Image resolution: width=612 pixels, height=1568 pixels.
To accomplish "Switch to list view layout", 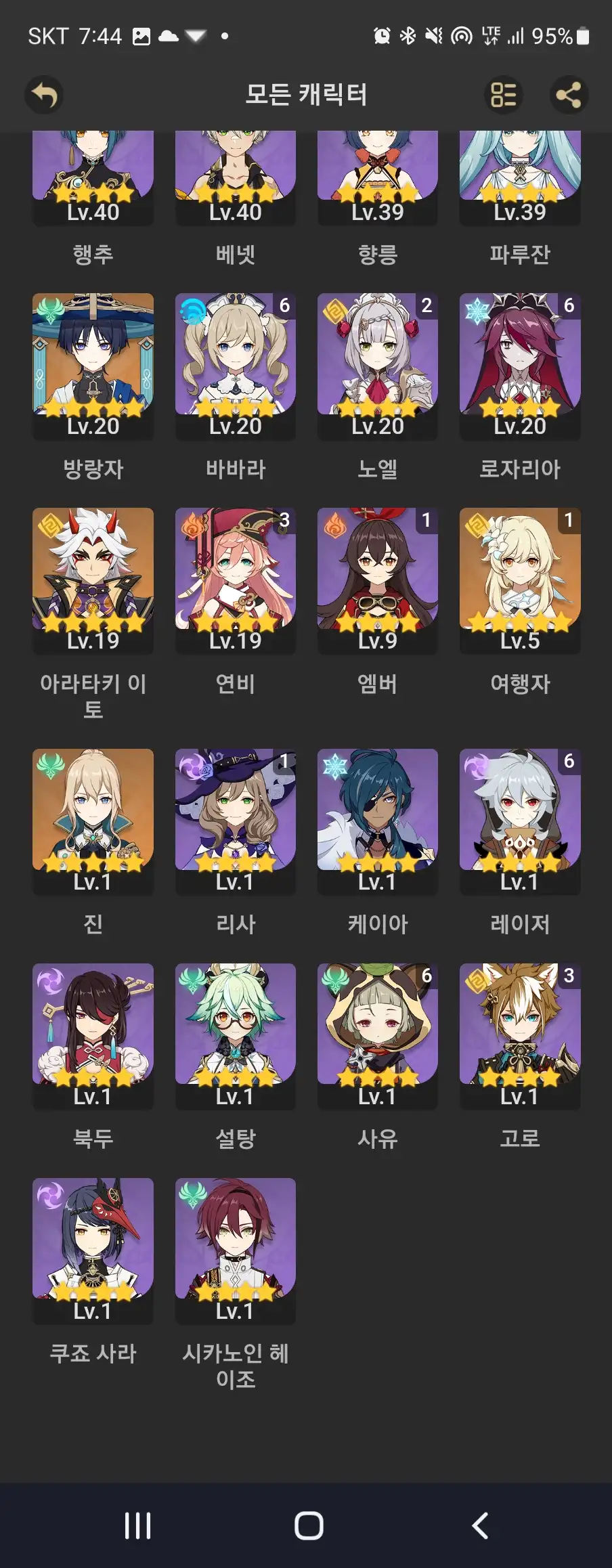I will [x=503, y=95].
